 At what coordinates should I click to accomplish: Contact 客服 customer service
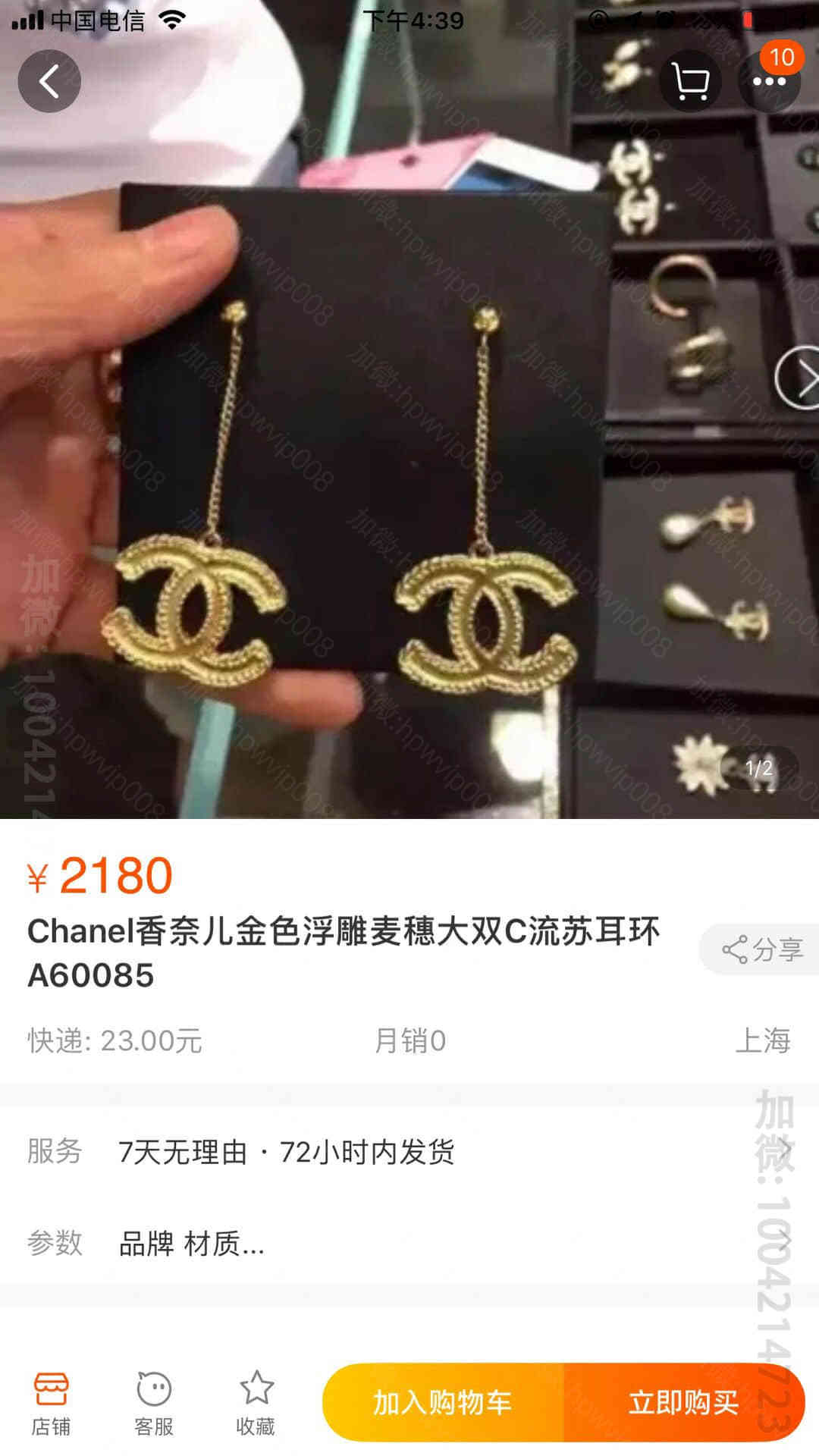click(x=154, y=1403)
